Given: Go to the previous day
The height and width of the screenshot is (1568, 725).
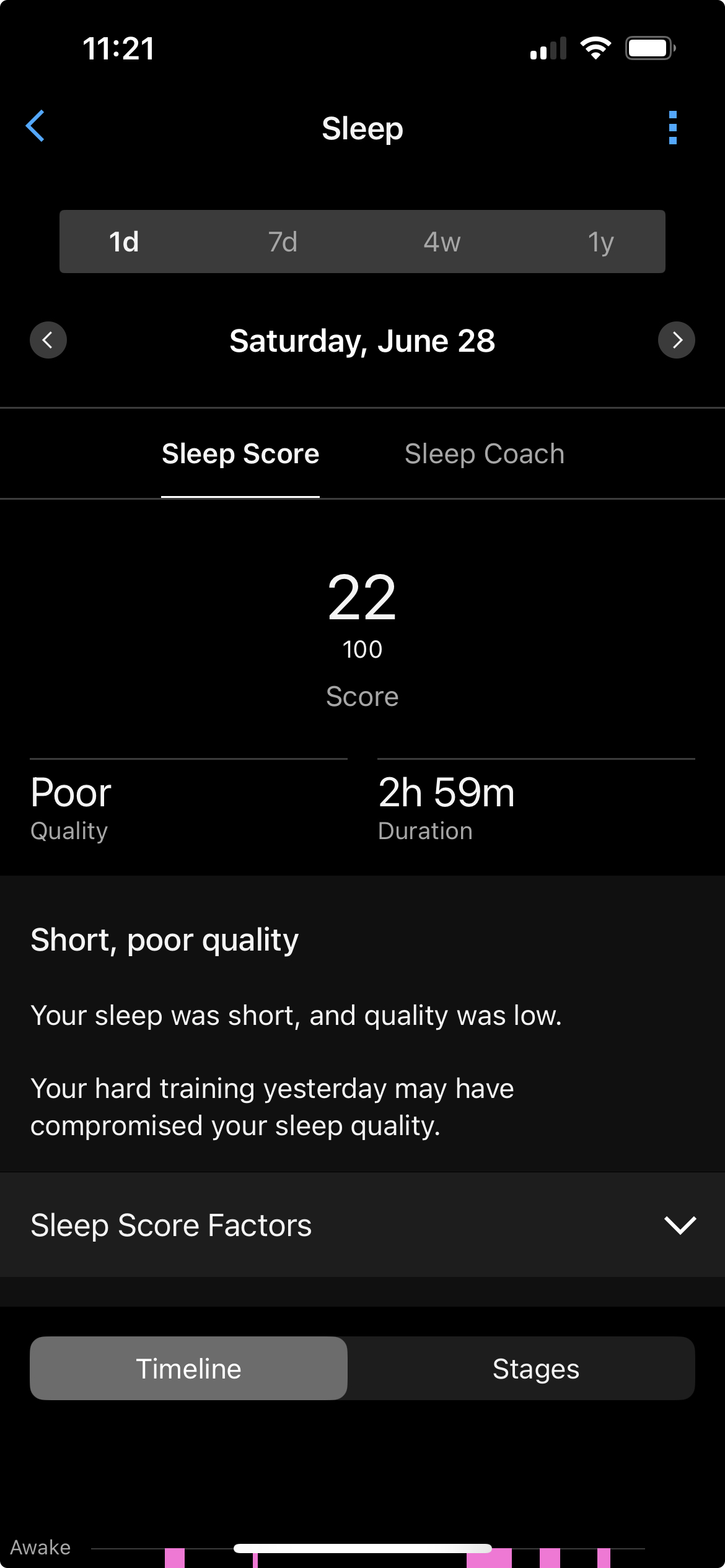Looking at the screenshot, I should (48, 340).
